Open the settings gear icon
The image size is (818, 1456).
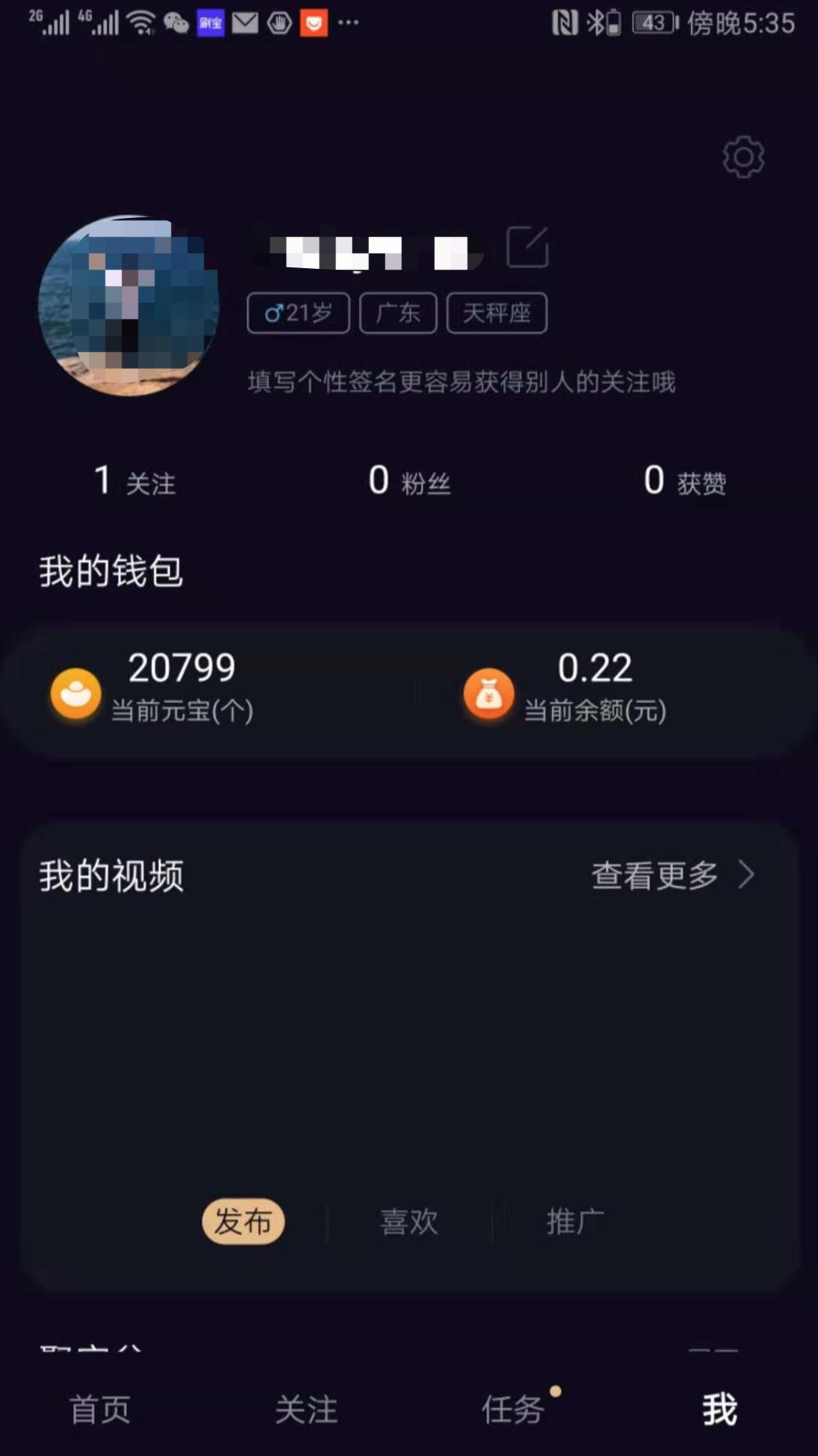[741, 157]
